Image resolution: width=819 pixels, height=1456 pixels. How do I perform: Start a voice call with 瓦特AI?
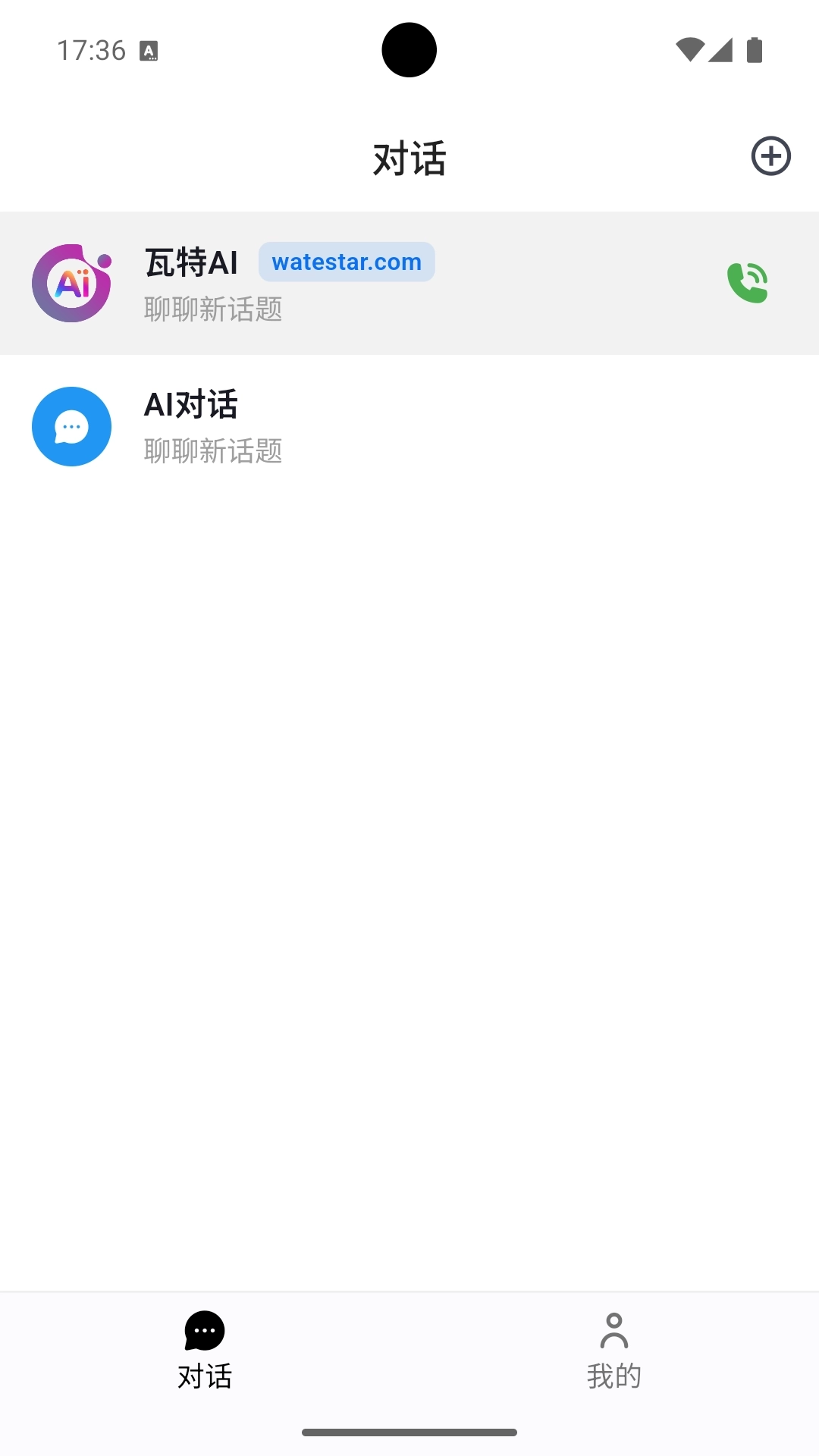[x=748, y=283]
